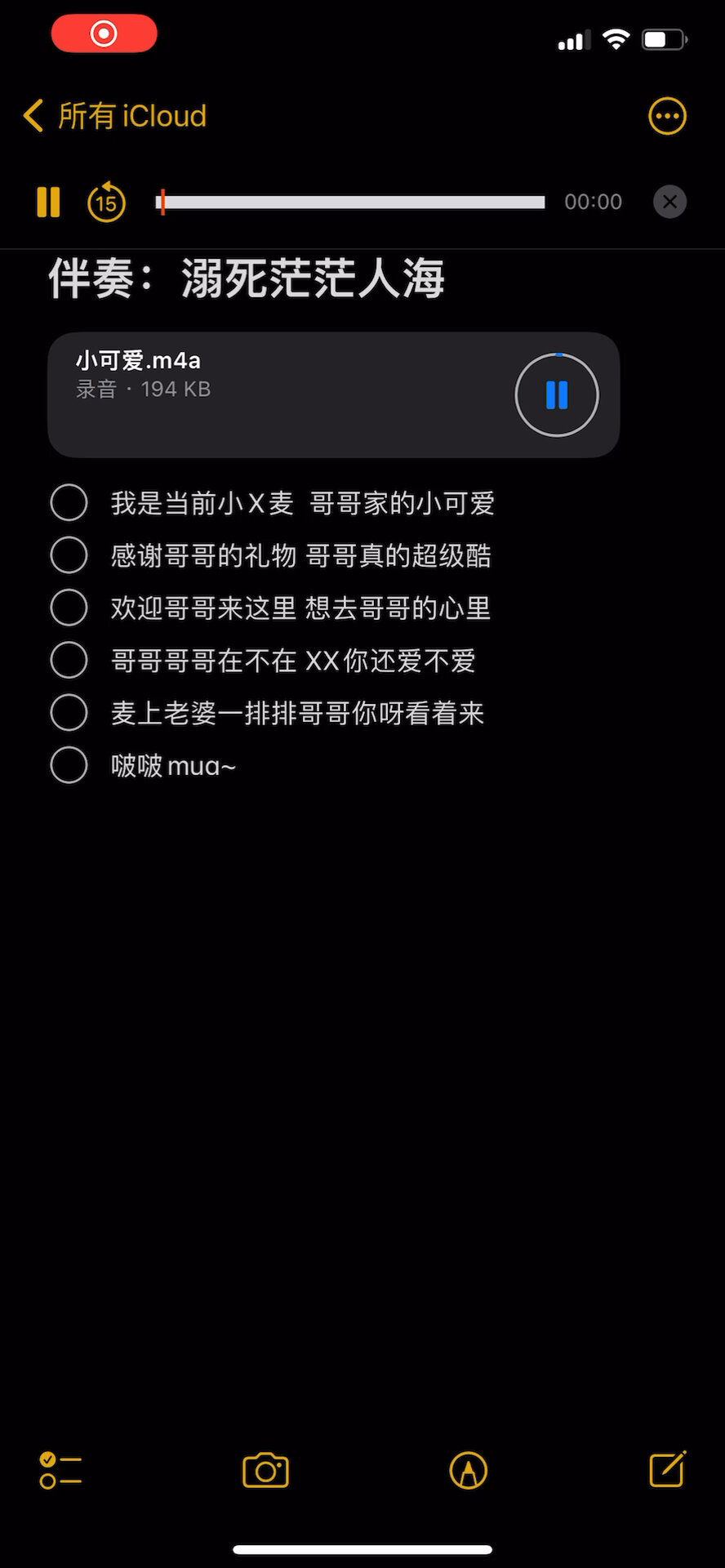This screenshot has height=1568, width=725.
Task: Pause the 小可爱.m4a recording attachment
Action: (556, 394)
